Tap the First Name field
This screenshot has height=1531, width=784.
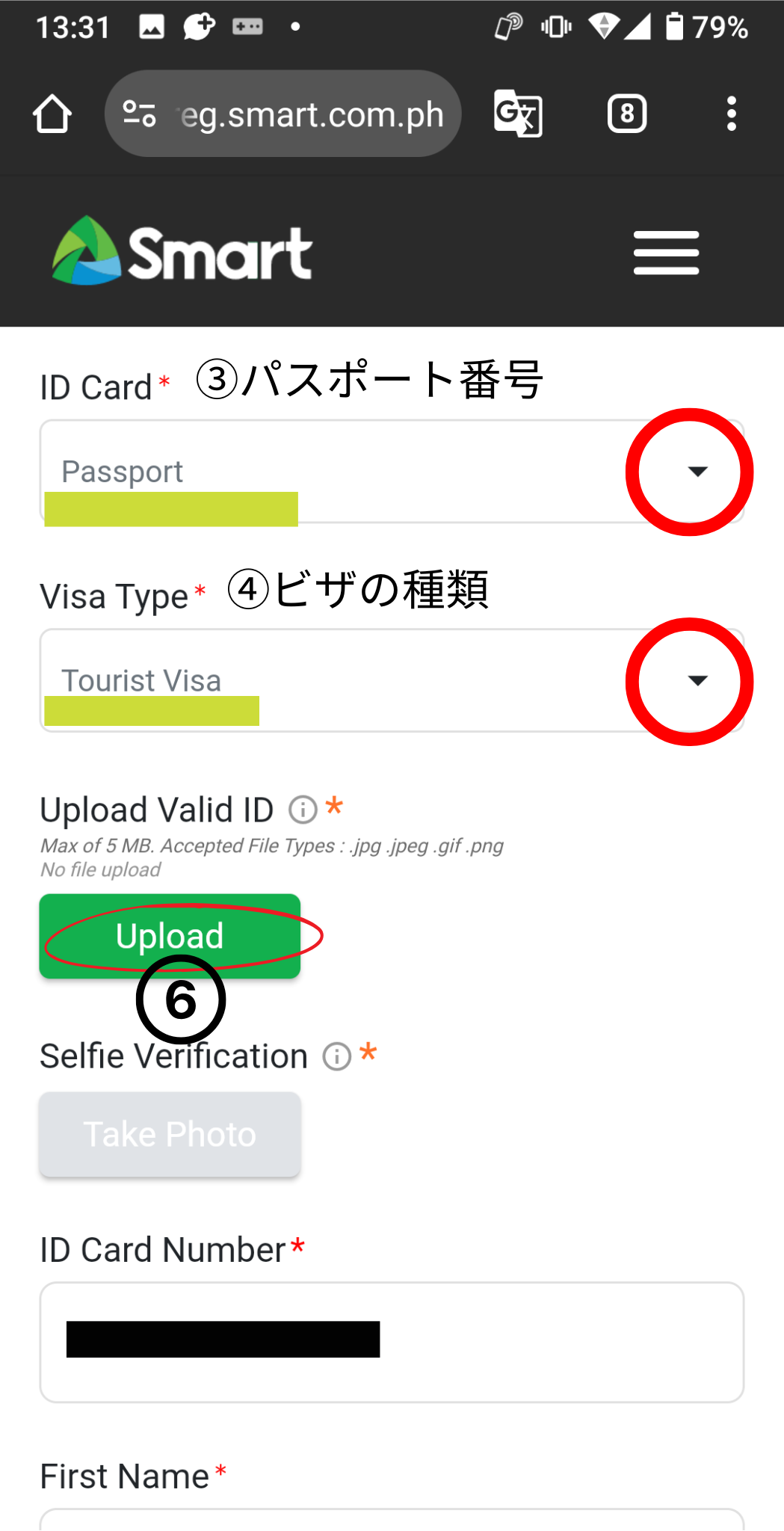click(x=392, y=1520)
